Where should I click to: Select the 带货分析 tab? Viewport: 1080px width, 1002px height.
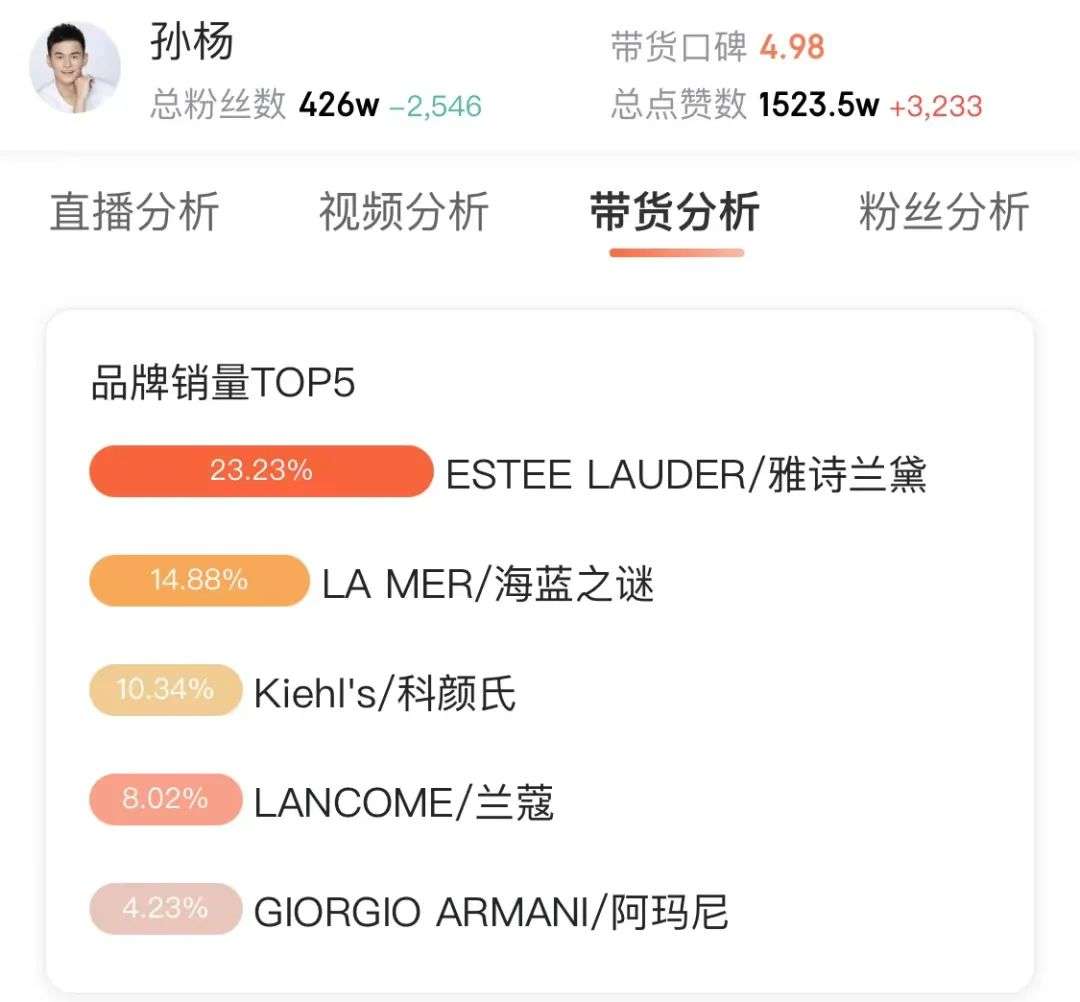pos(675,212)
